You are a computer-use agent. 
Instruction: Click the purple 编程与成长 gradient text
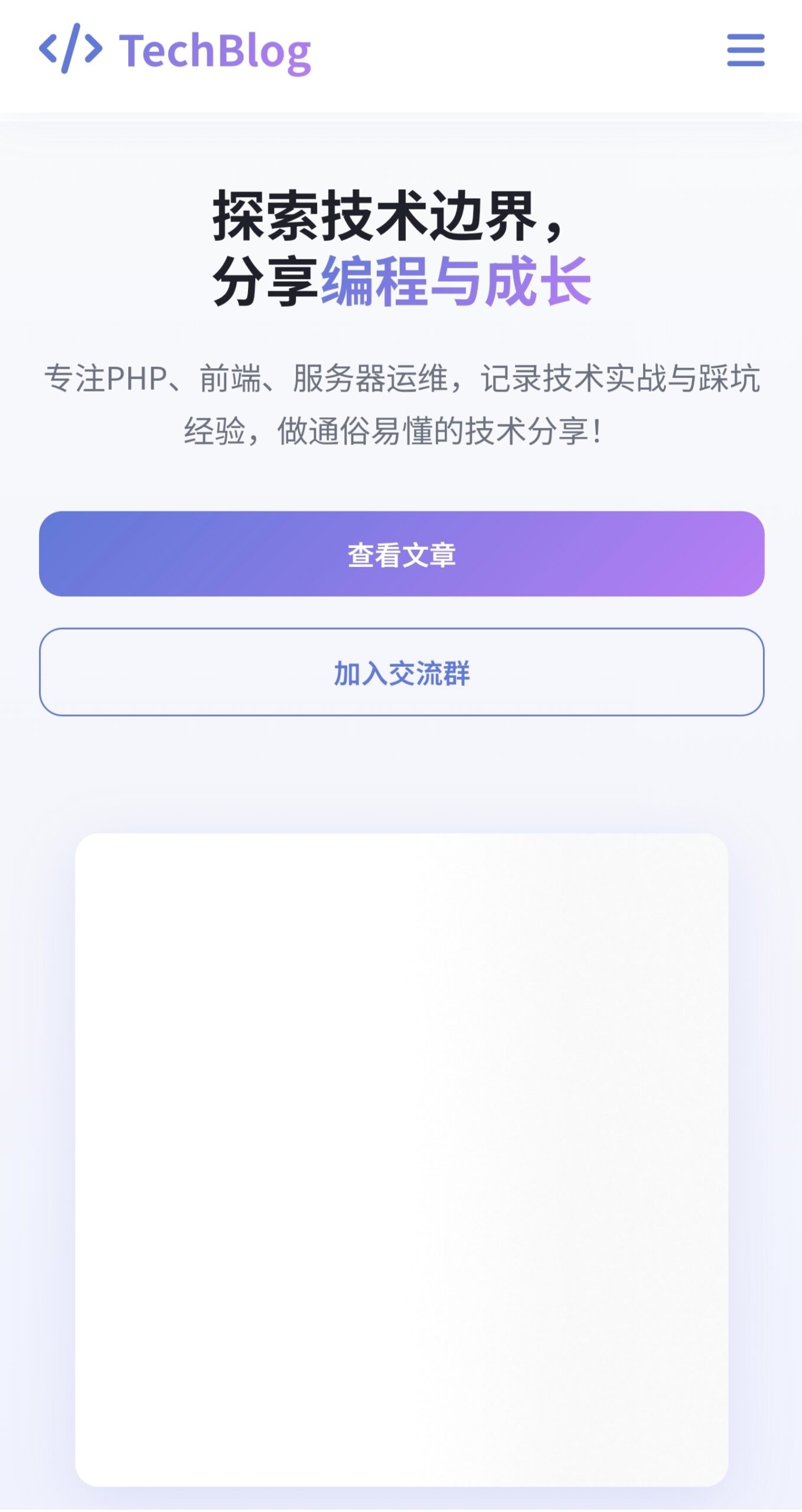point(455,283)
